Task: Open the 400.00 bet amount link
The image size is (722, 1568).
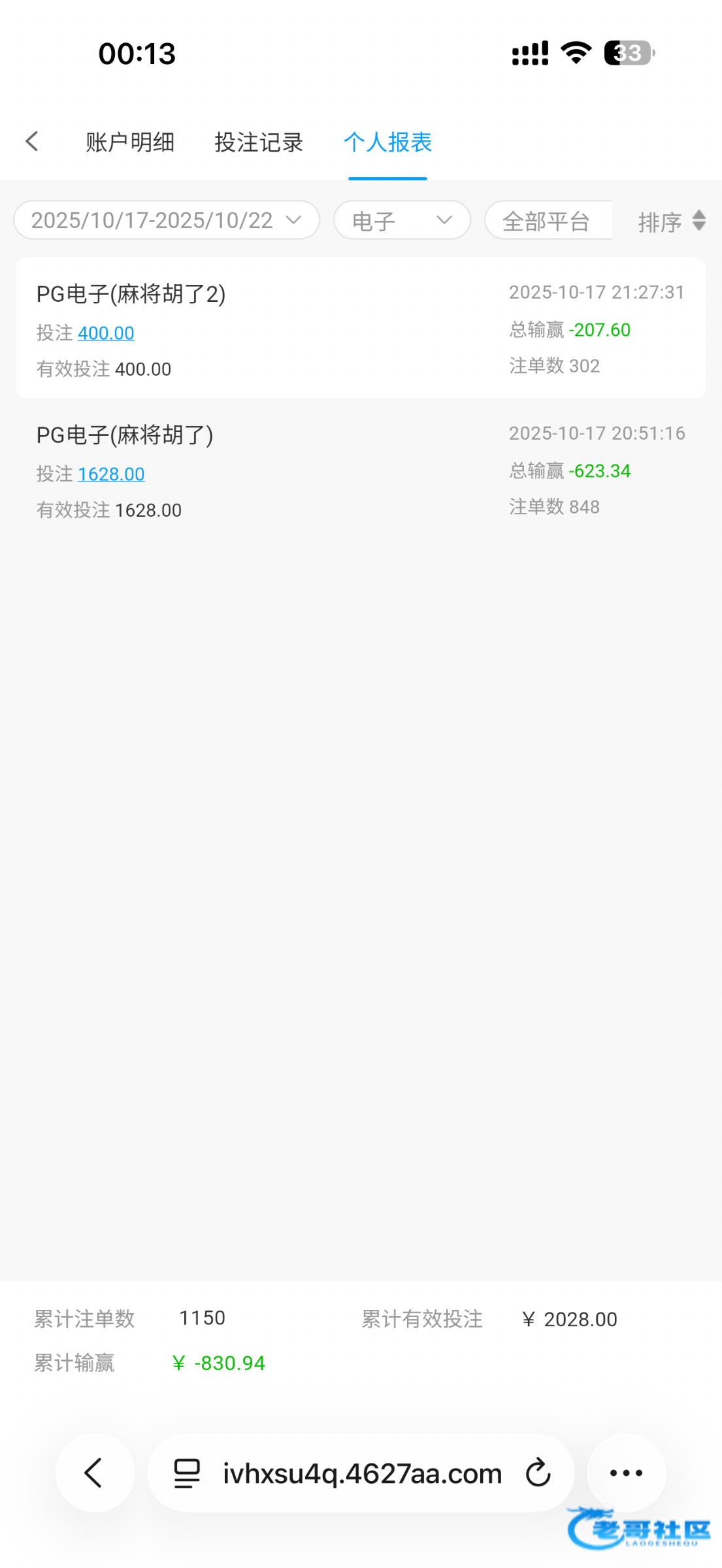Action: coord(106,333)
